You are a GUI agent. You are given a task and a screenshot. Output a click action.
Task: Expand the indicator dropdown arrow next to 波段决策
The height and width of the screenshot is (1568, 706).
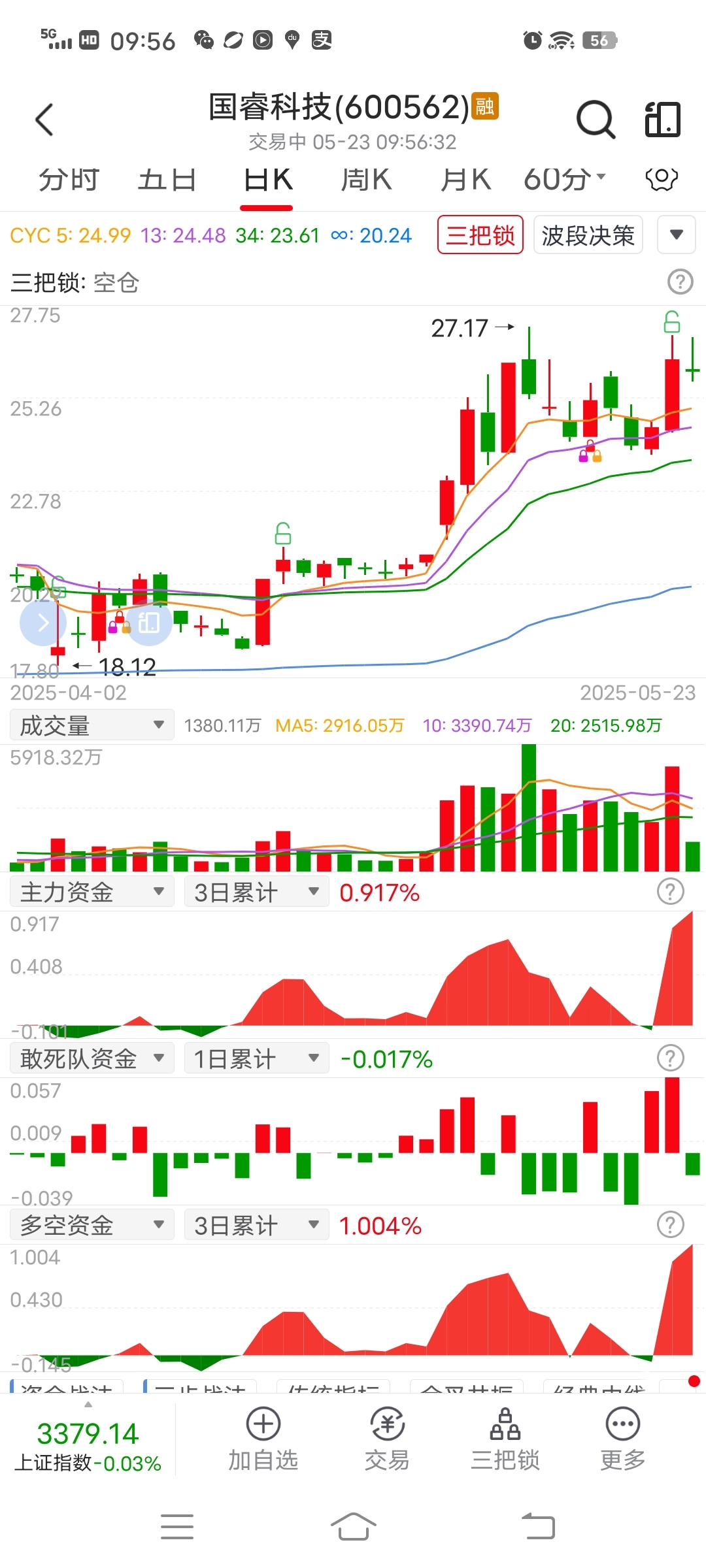point(677,235)
